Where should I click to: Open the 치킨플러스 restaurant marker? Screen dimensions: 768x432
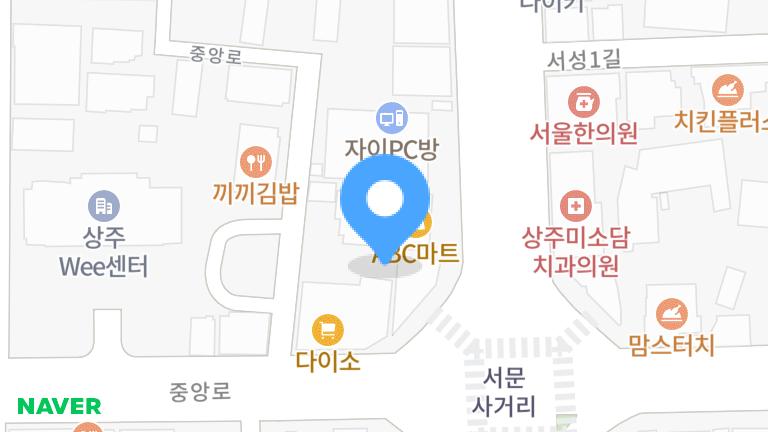coord(728,90)
